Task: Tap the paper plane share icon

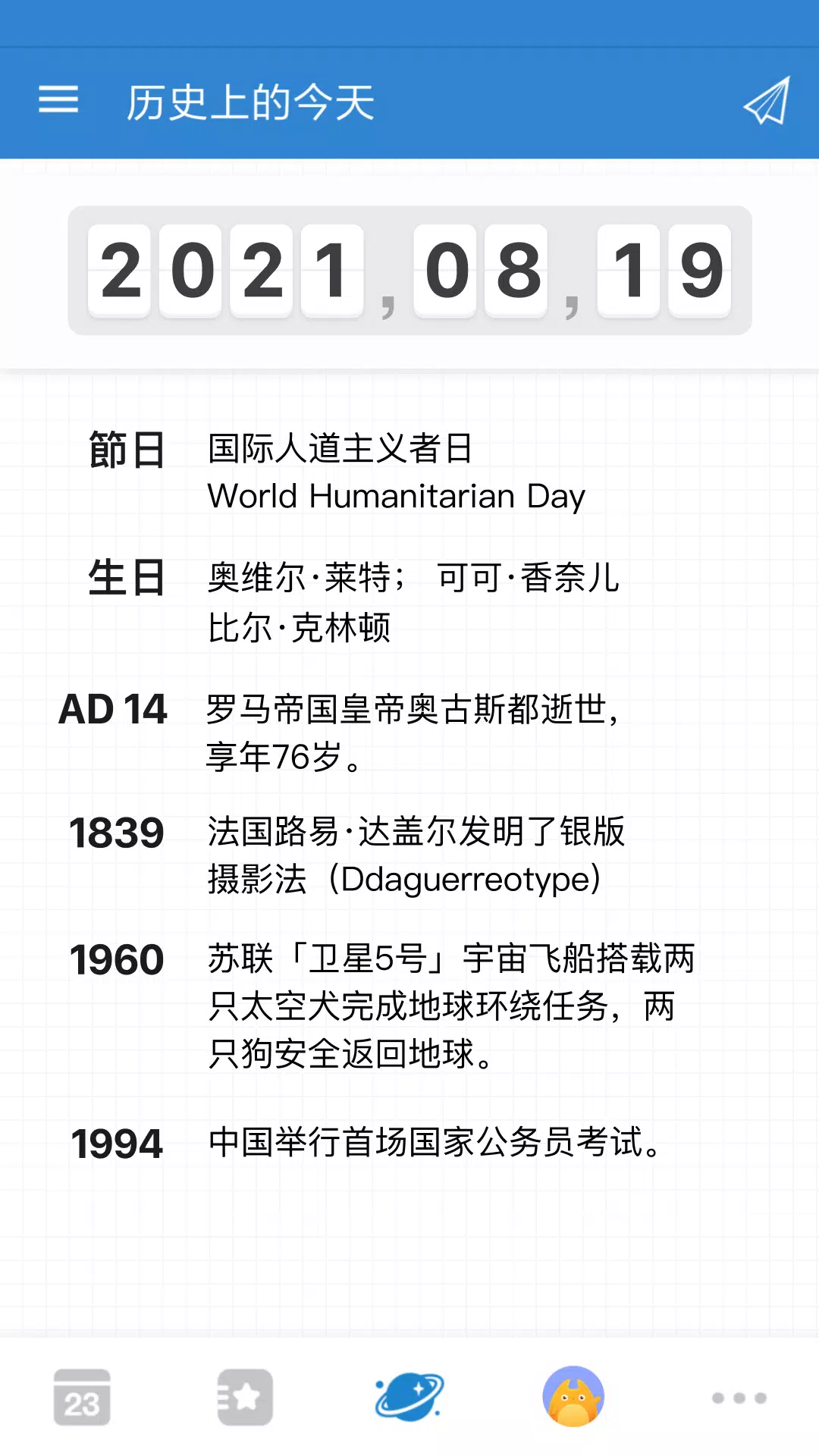Action: 767,102
